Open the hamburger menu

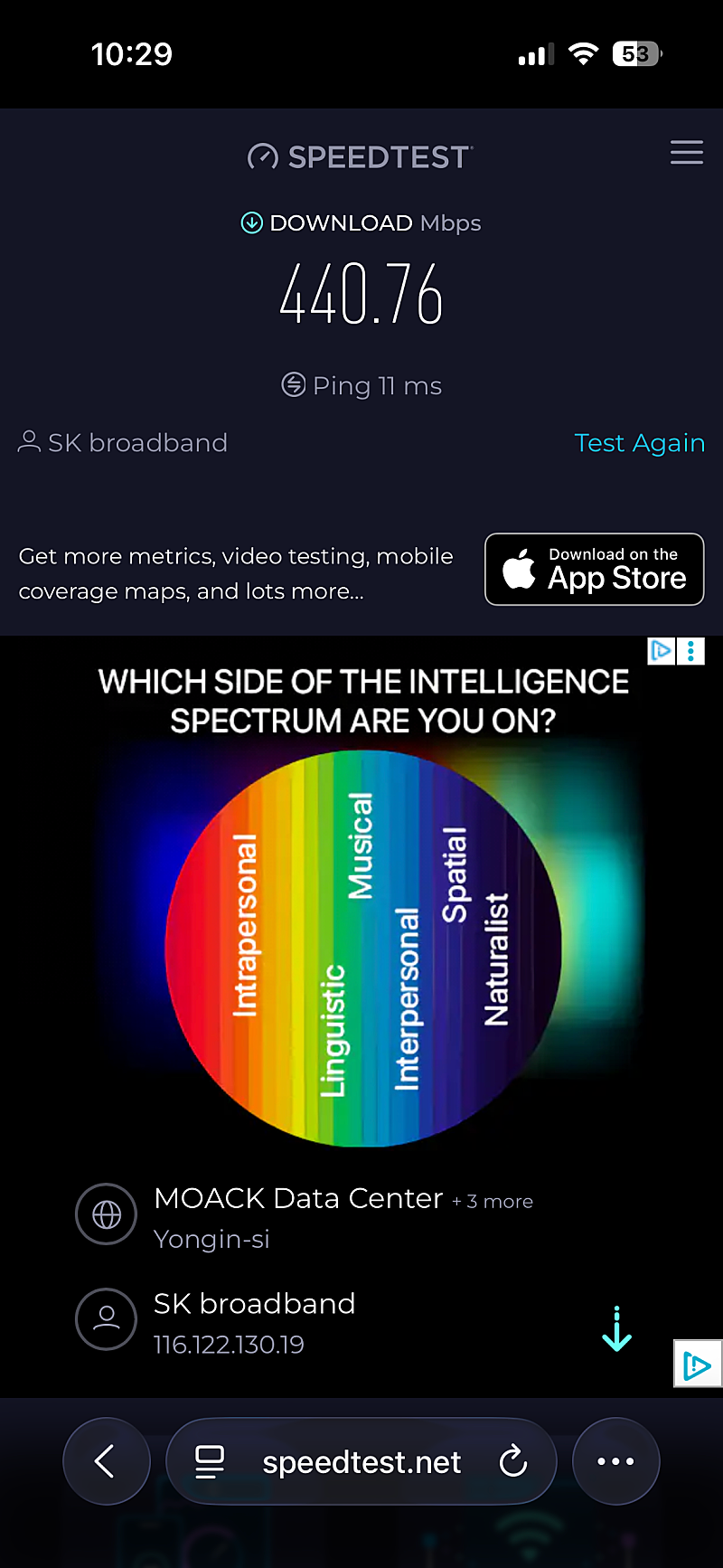coord(686,153)
